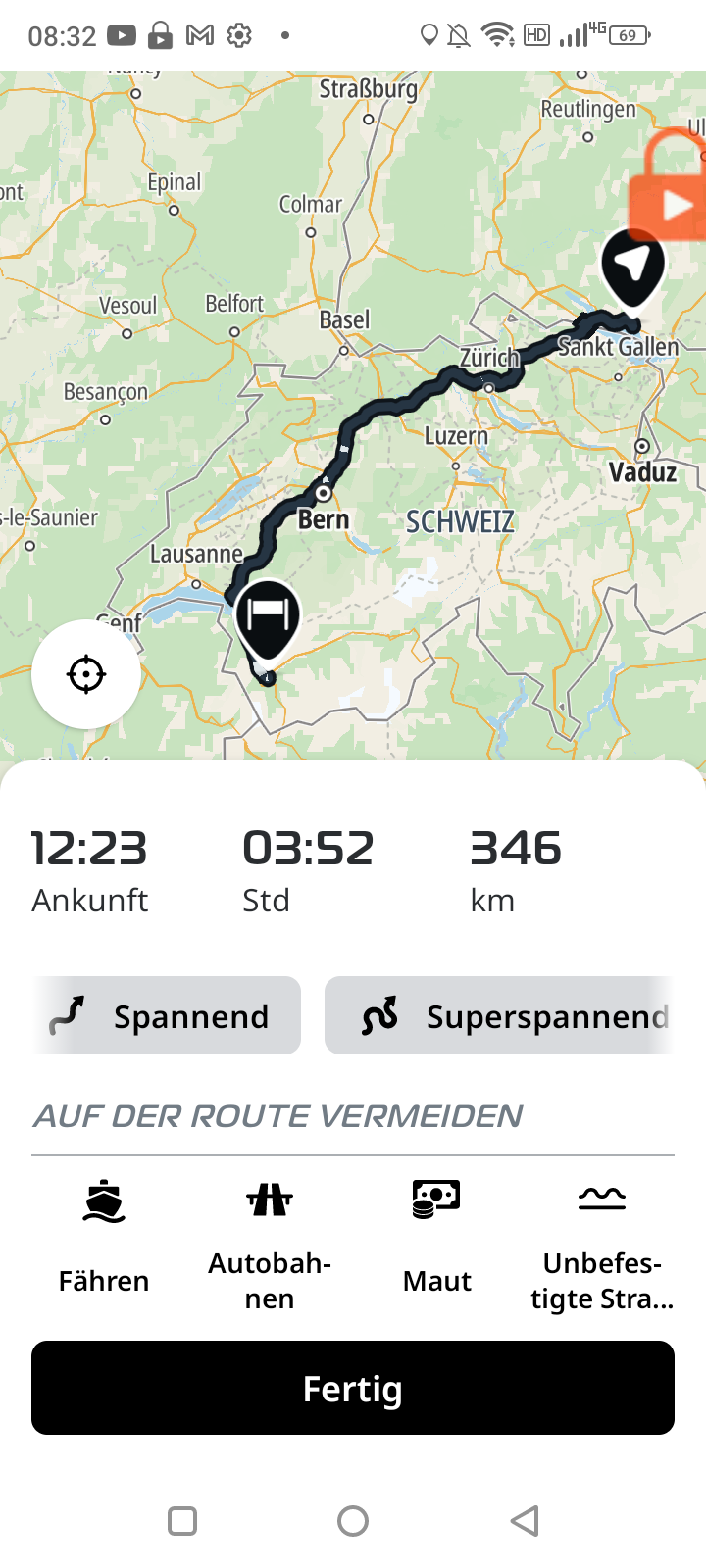
Task: Go back with system back button
Action: point(525,1521)
